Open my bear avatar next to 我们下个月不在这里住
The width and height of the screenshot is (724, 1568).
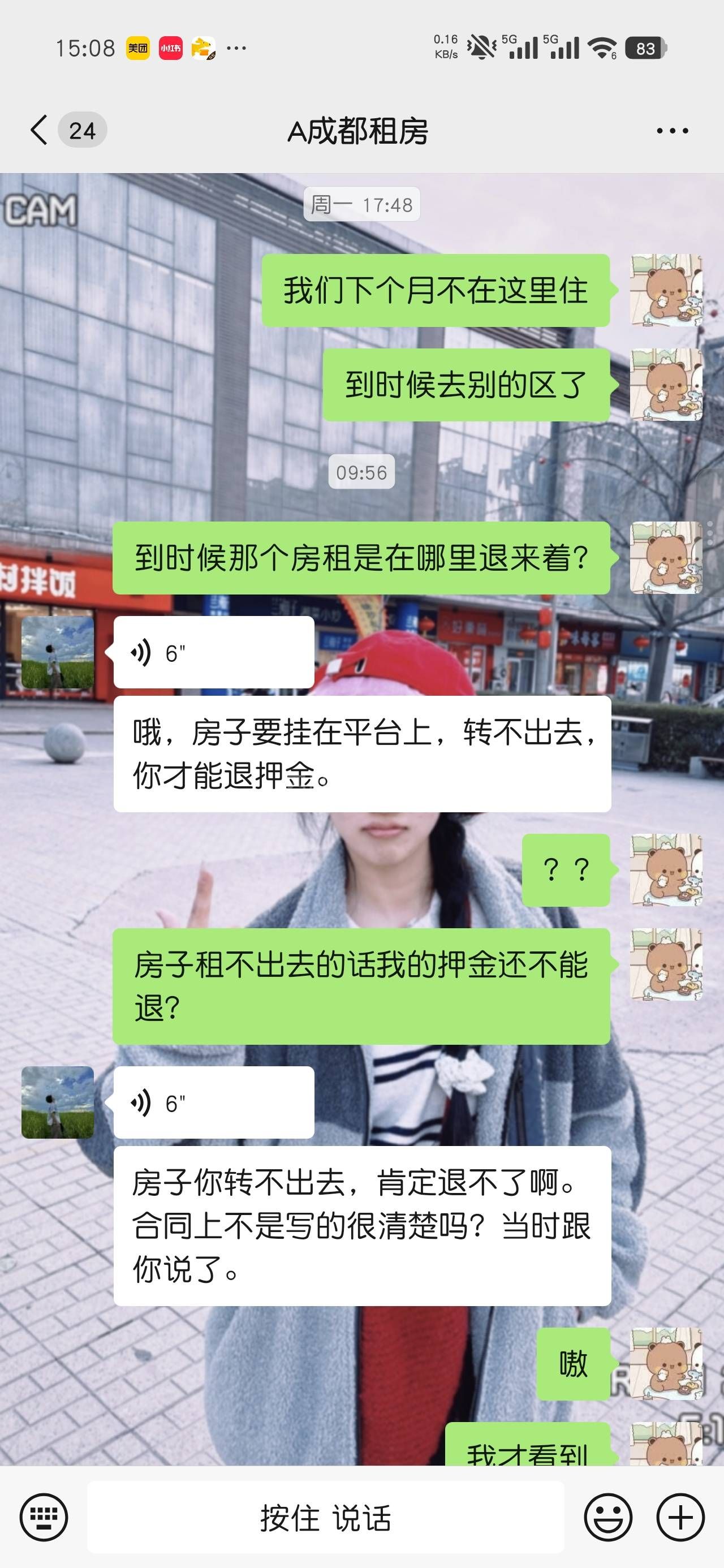click(666, 290)
